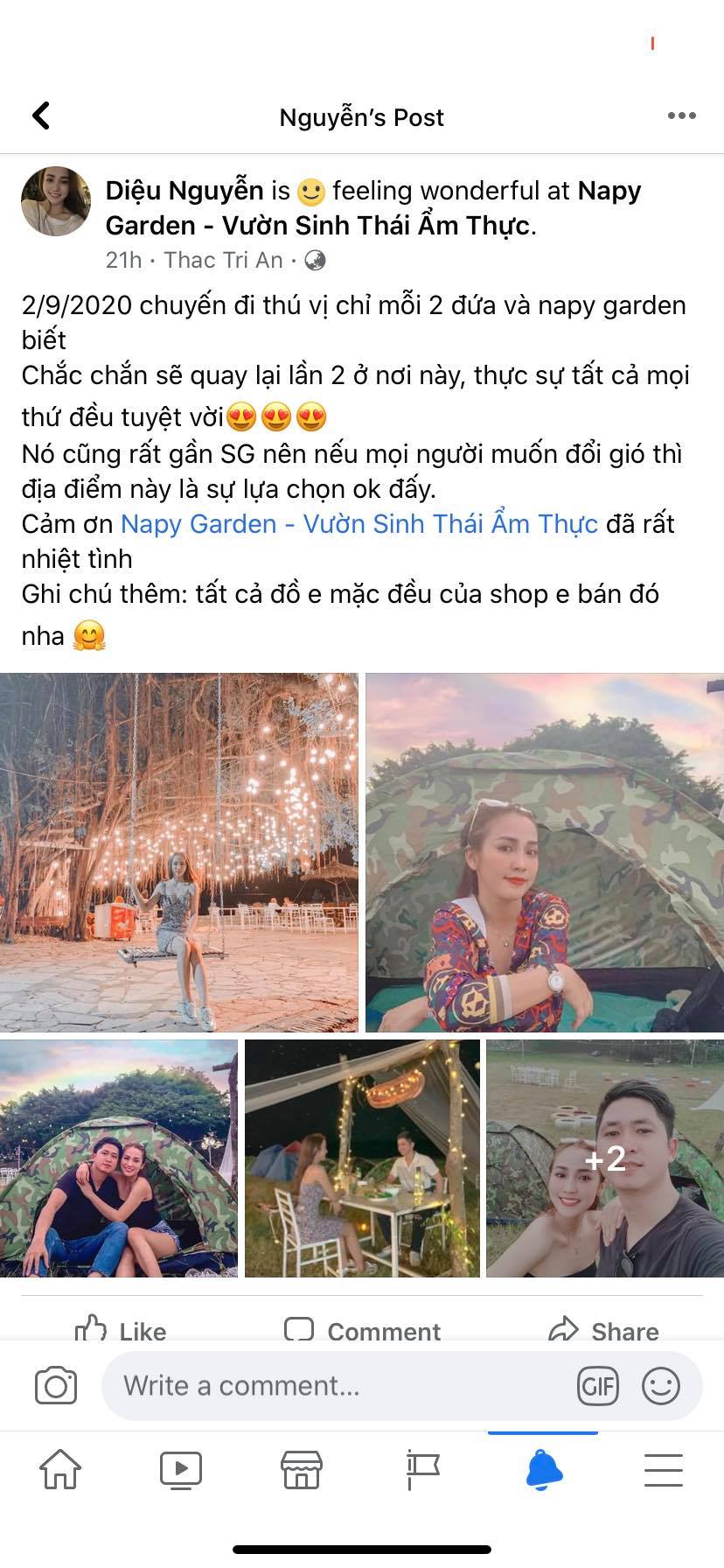This screenshot has width=724, height=1568.
Task: Switch to the Marketplace tab
Action: click(x=302, y=1469)
